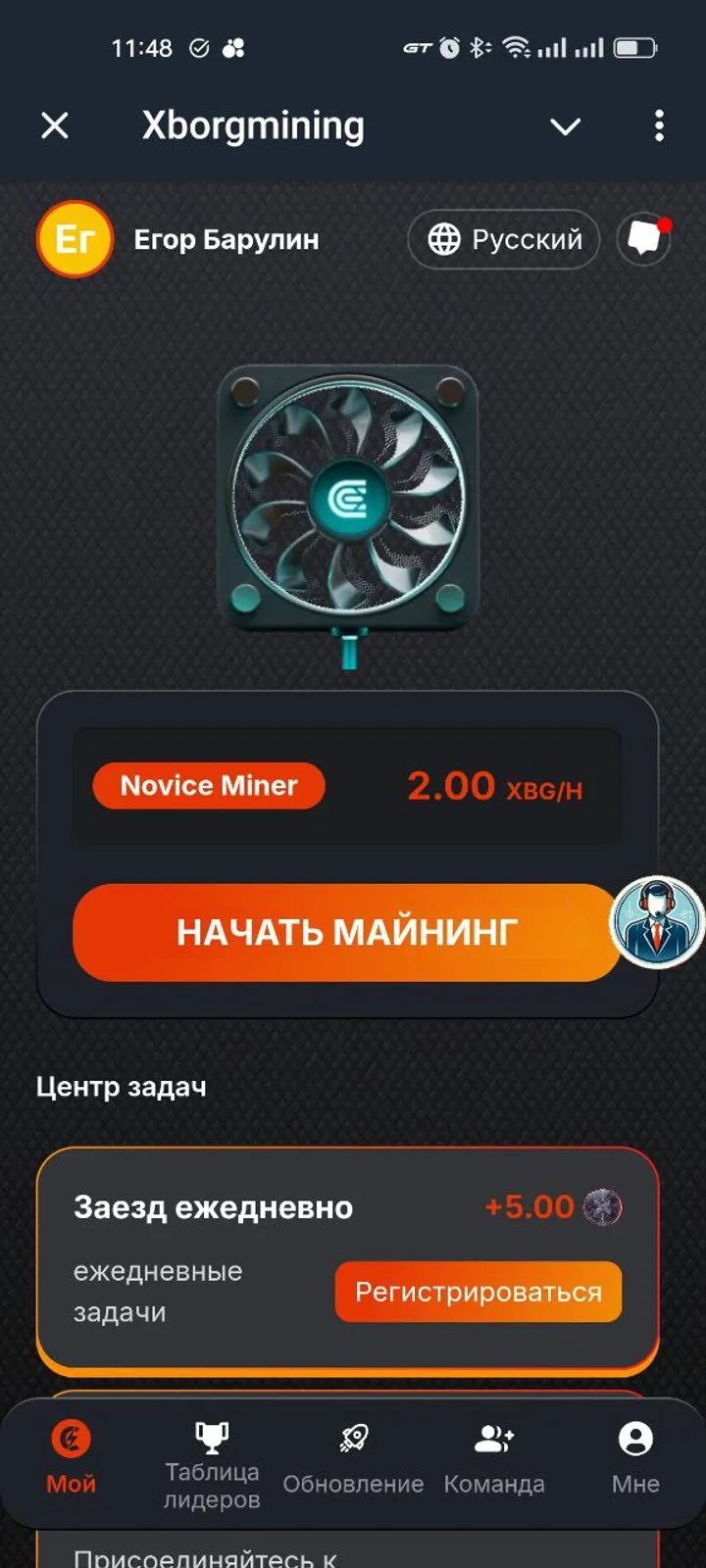Tap Регистрироваться on the daily task card

[x=478, y=1292]
